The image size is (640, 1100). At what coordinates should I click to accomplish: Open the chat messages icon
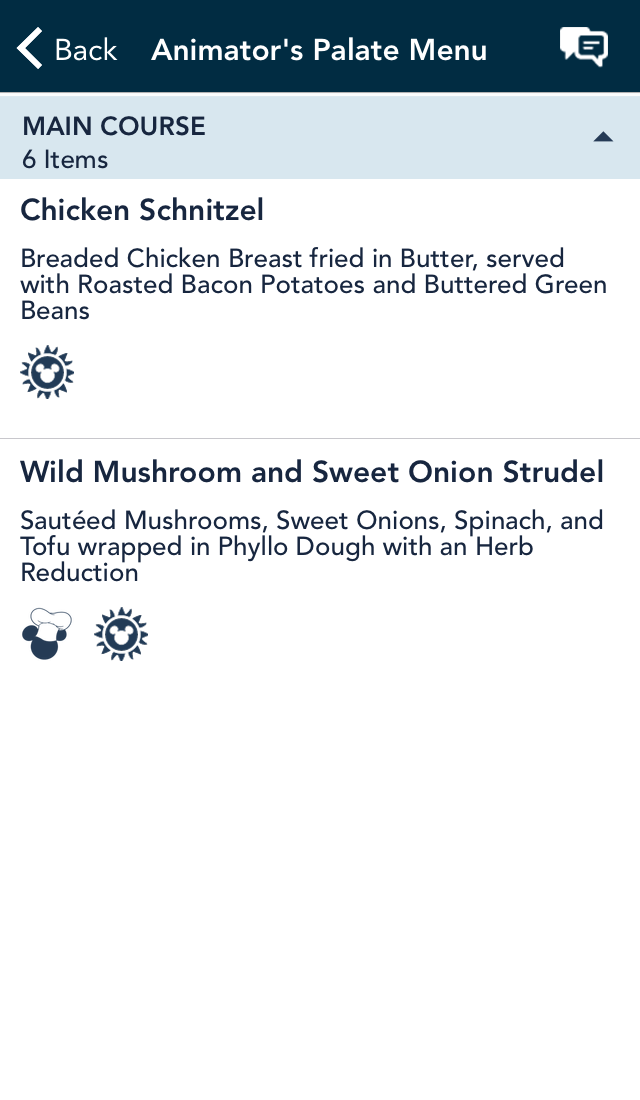click(584, 48)
